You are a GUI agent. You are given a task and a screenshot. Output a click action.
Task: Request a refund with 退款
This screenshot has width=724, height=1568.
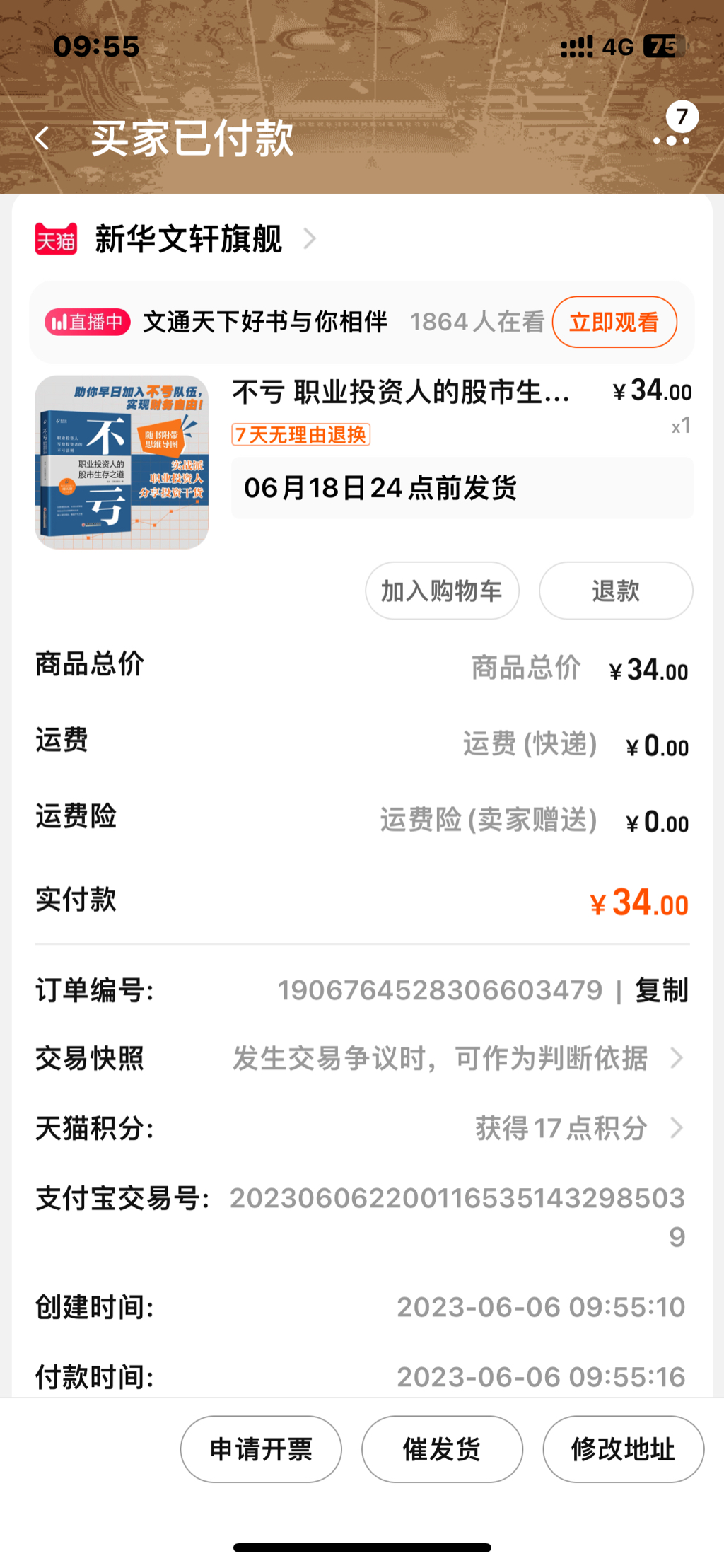tap(615, 591)
